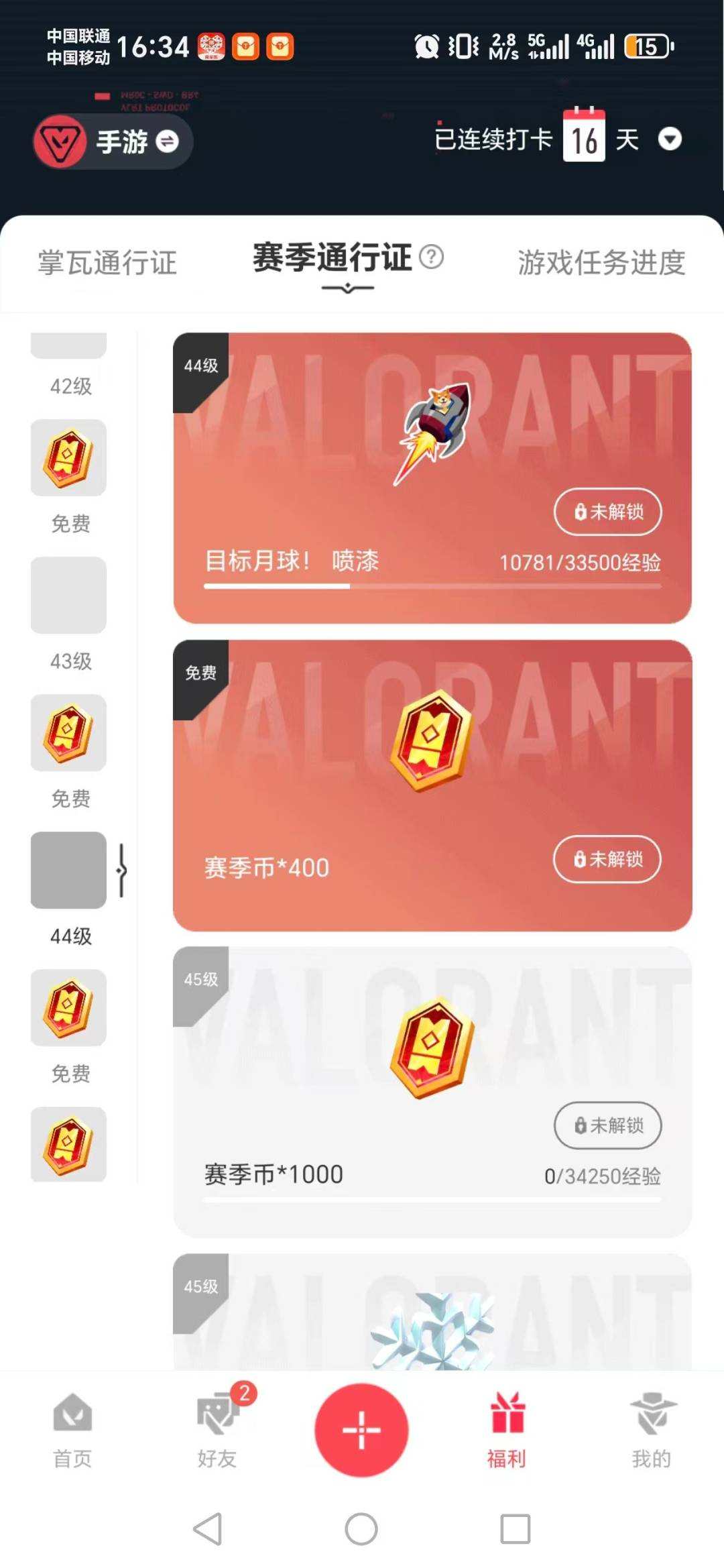Tap 未解锁 on the 赛季币*1000 card
724x1568 pixels.
point(607,1126)
